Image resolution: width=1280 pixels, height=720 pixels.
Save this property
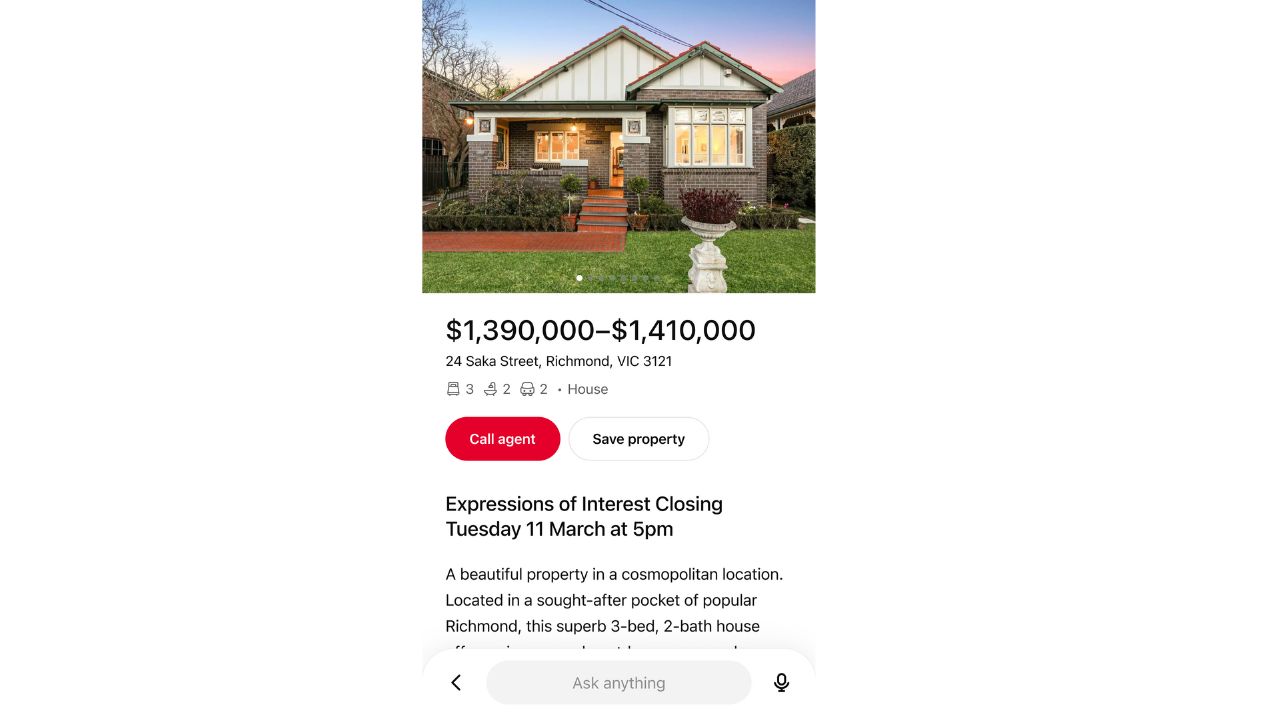click(638, 439)
